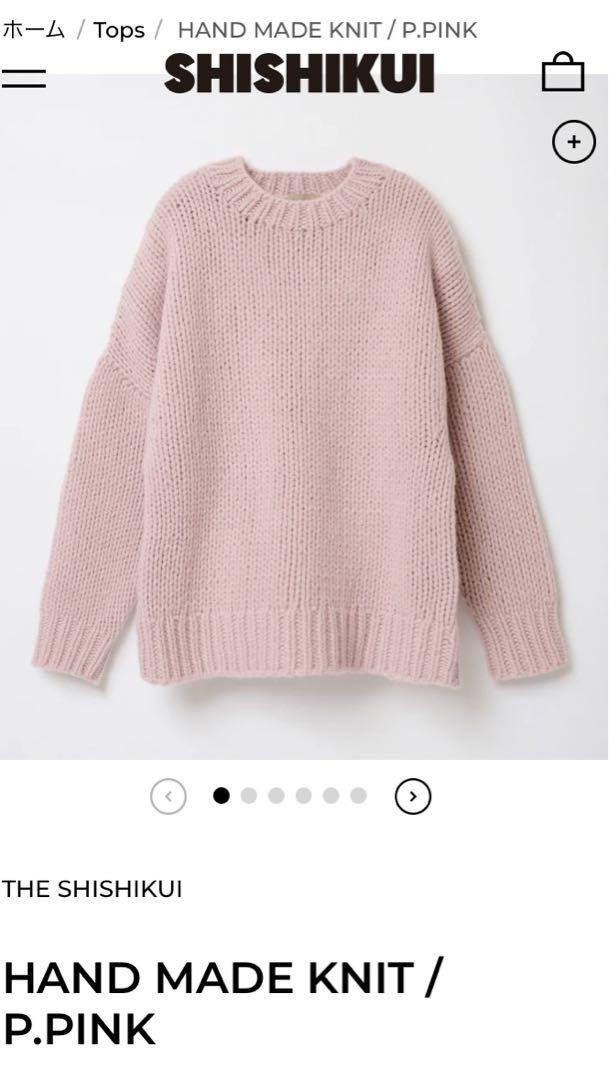Go to the ホーム breadcrumb link
609x1080 pixels.
[33, 30]
